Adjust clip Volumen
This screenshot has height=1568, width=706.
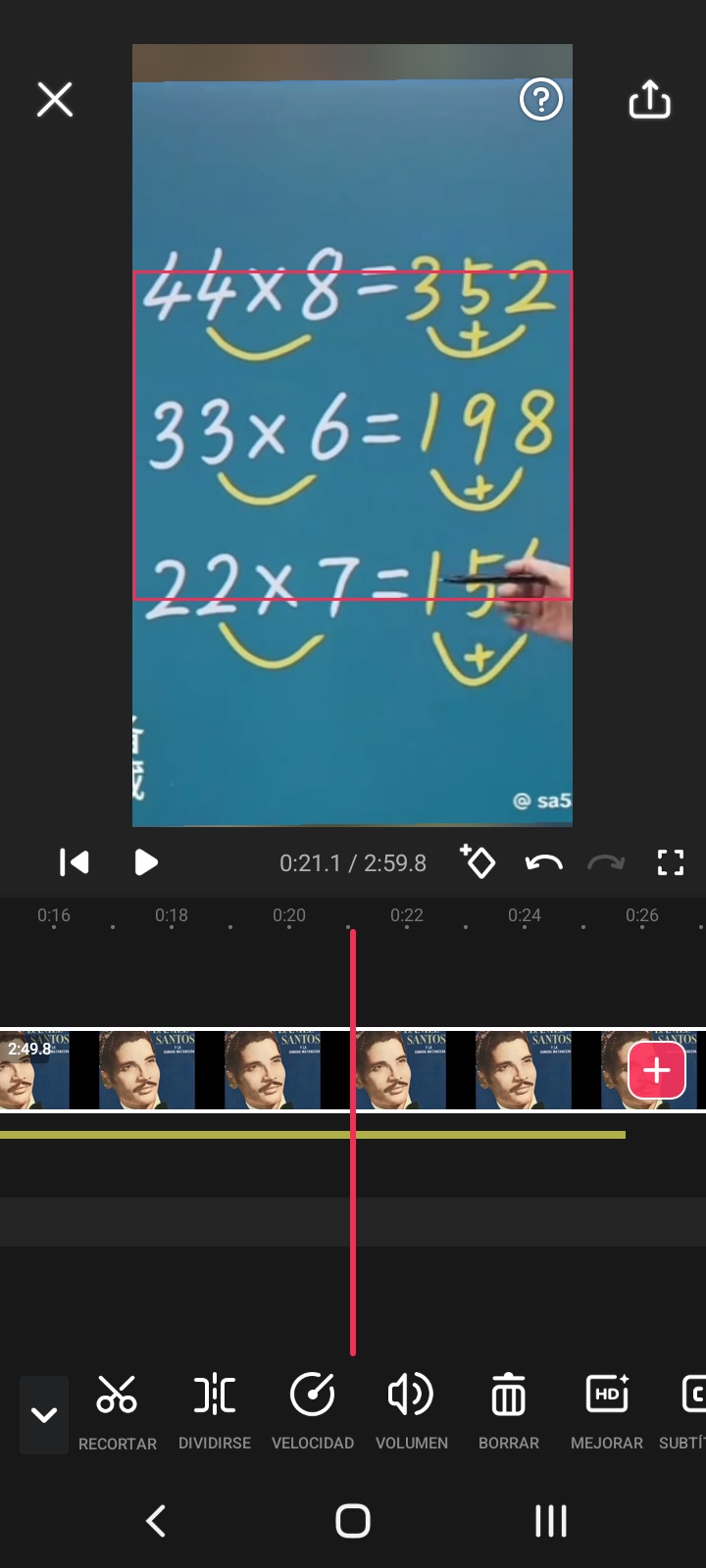pyautogui.click(x=411, y=1410)
